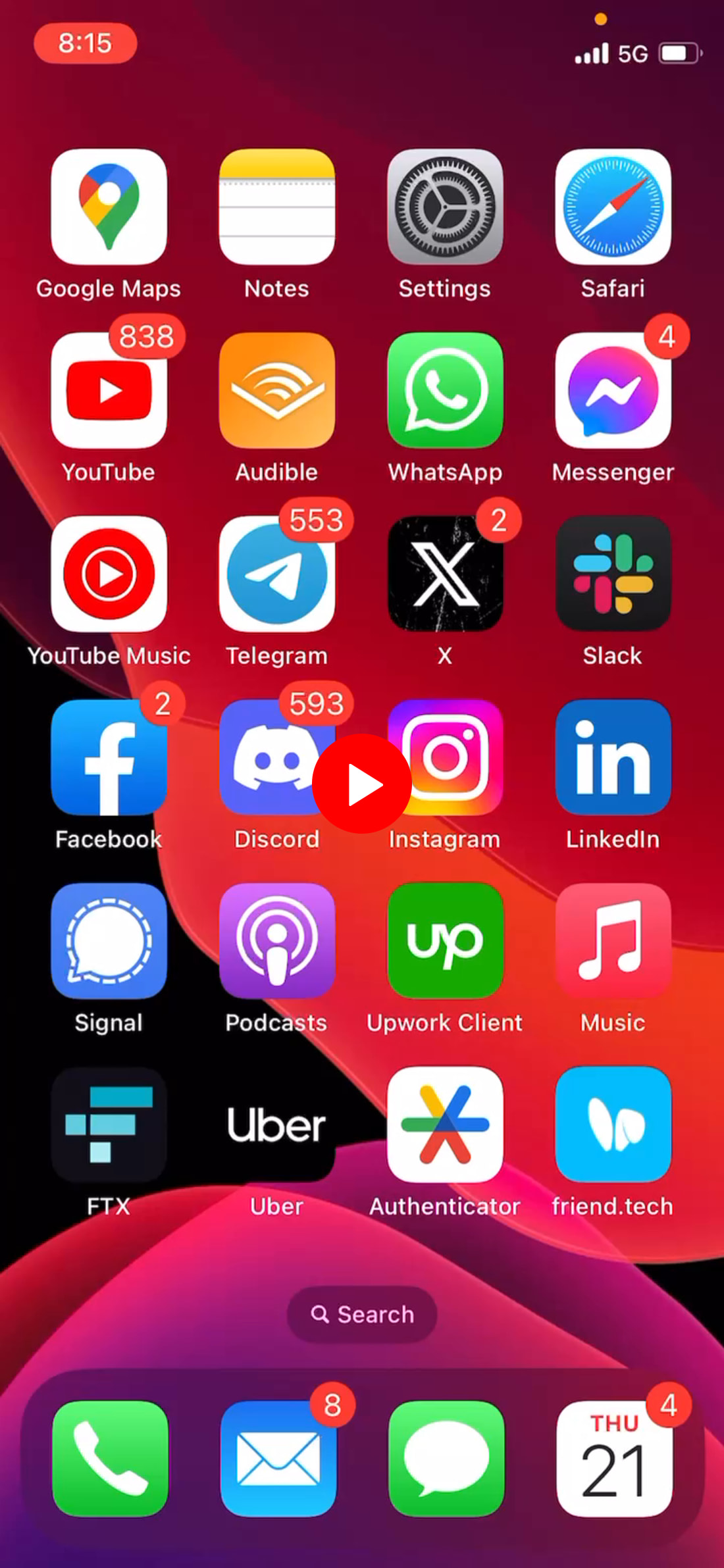This screenshot has width=724, height=1568.
Task: Open the Telegram app
Action: coord(276,574)
